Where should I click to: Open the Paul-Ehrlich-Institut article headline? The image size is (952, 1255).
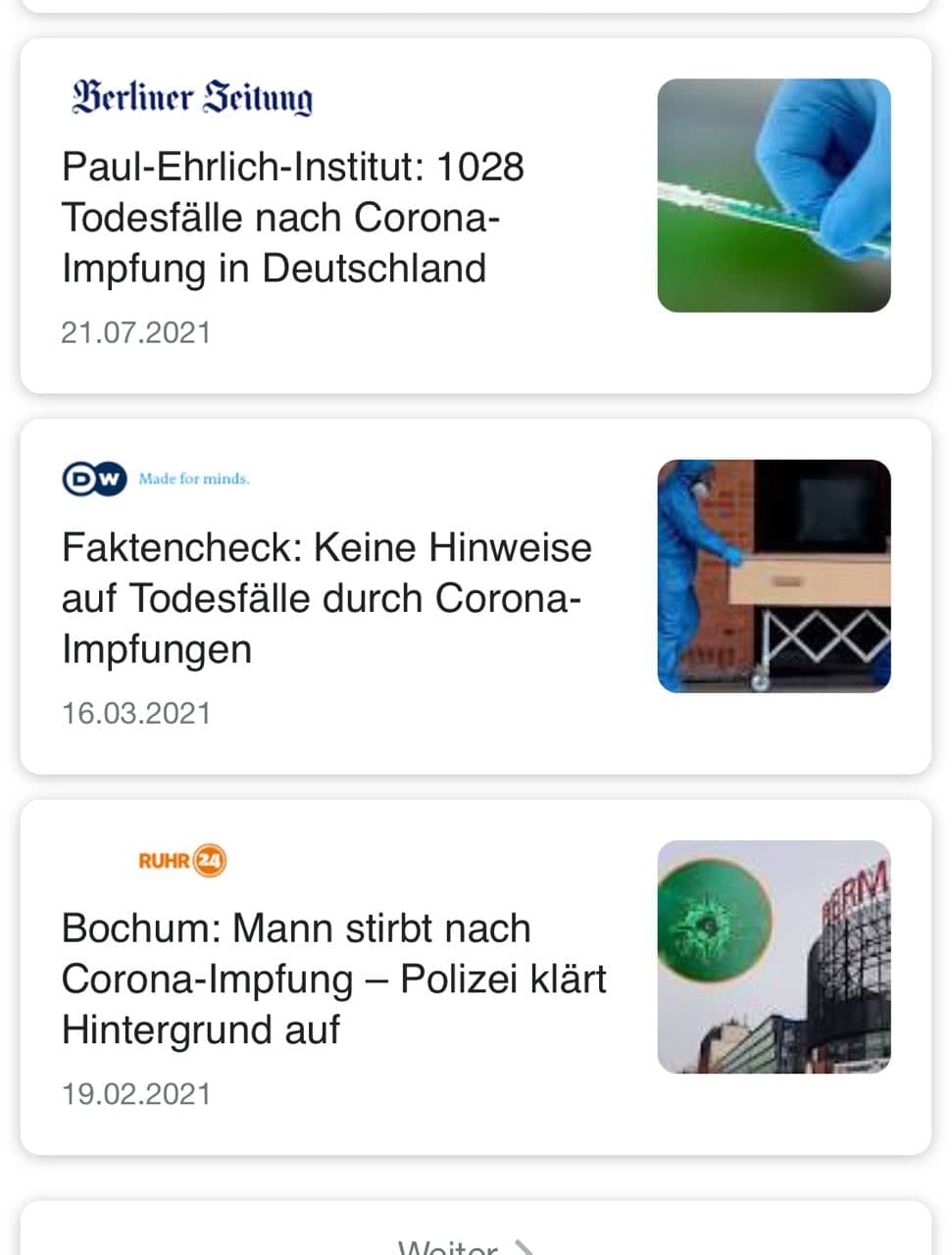tap(294, 217)
